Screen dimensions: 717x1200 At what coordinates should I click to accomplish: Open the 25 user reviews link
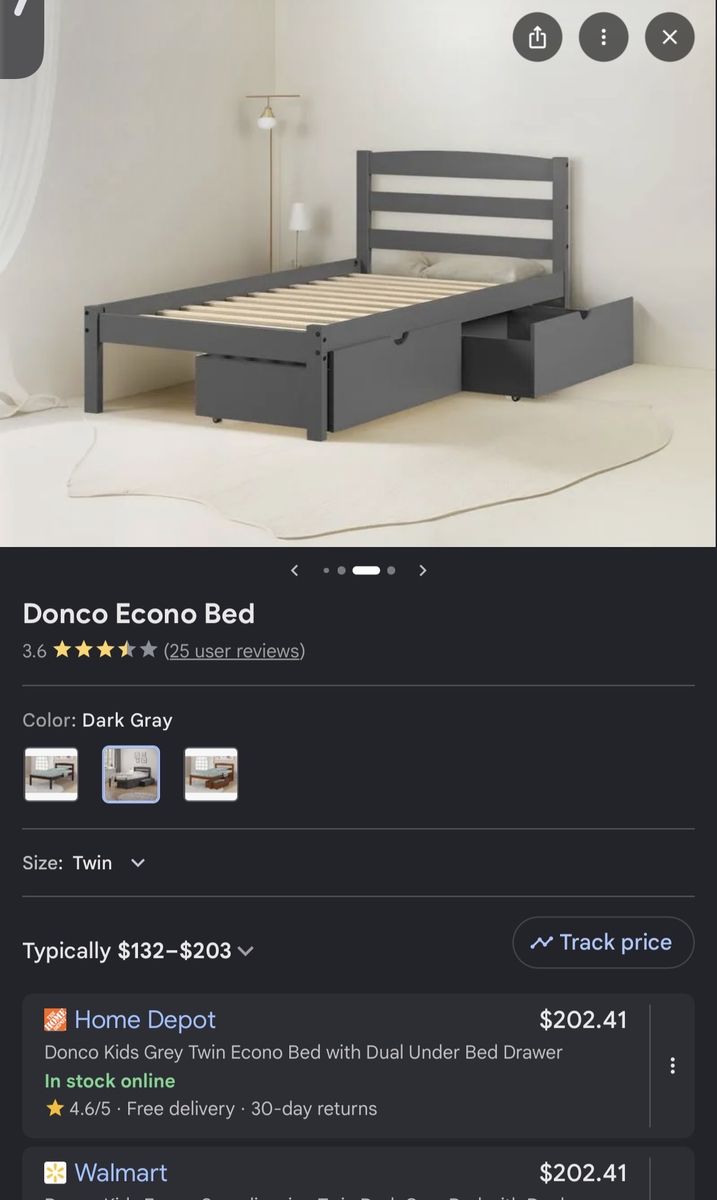[x=234, y=651]
